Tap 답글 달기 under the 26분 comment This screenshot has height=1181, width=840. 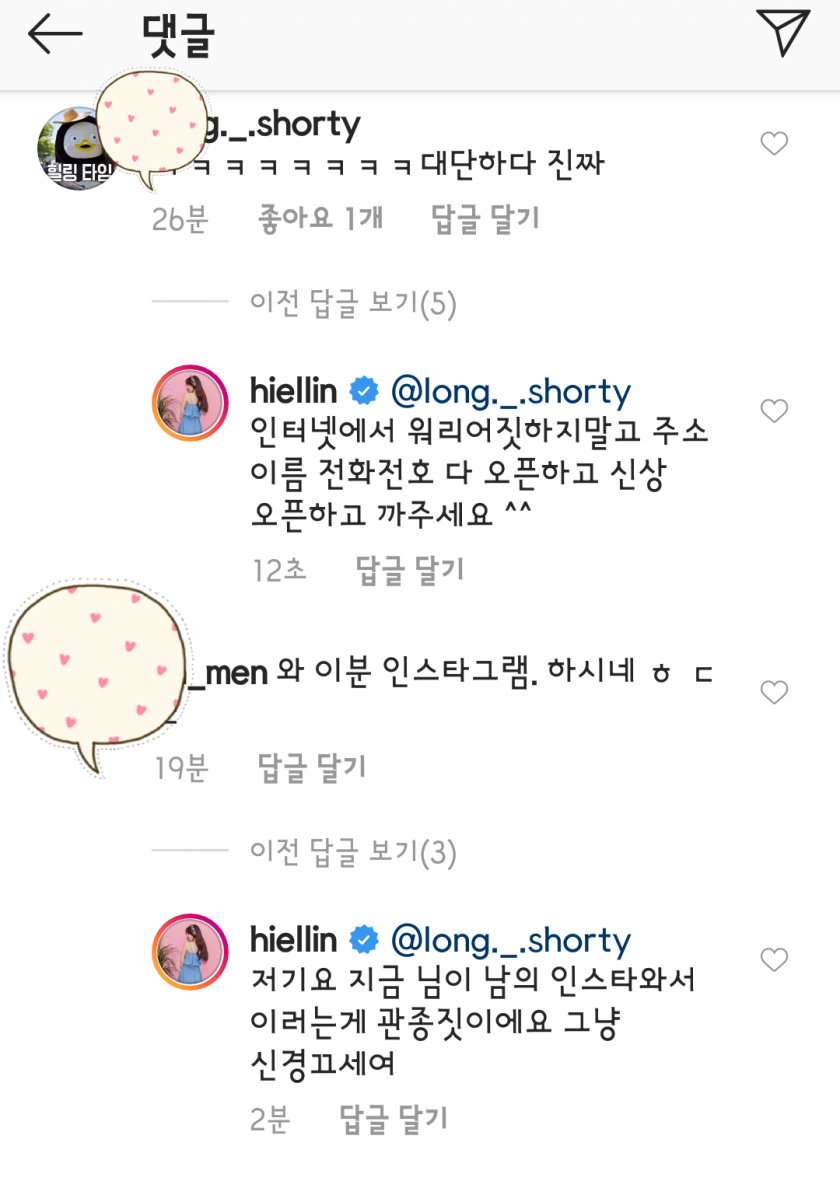486,218
